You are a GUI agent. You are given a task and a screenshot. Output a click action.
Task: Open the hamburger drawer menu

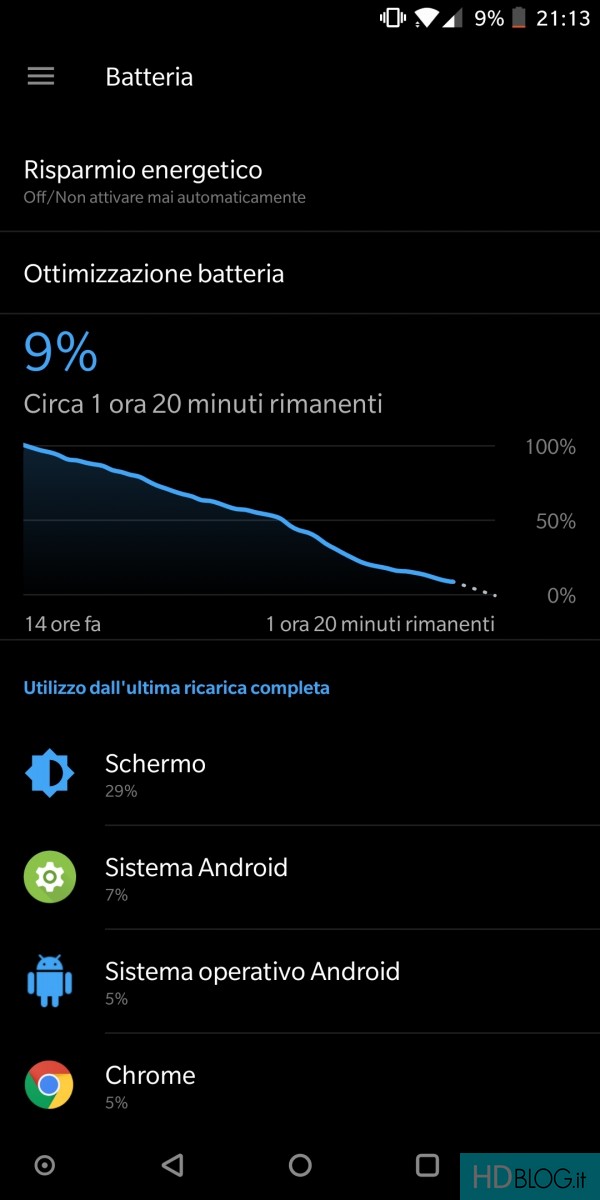(x=41, y=77)
